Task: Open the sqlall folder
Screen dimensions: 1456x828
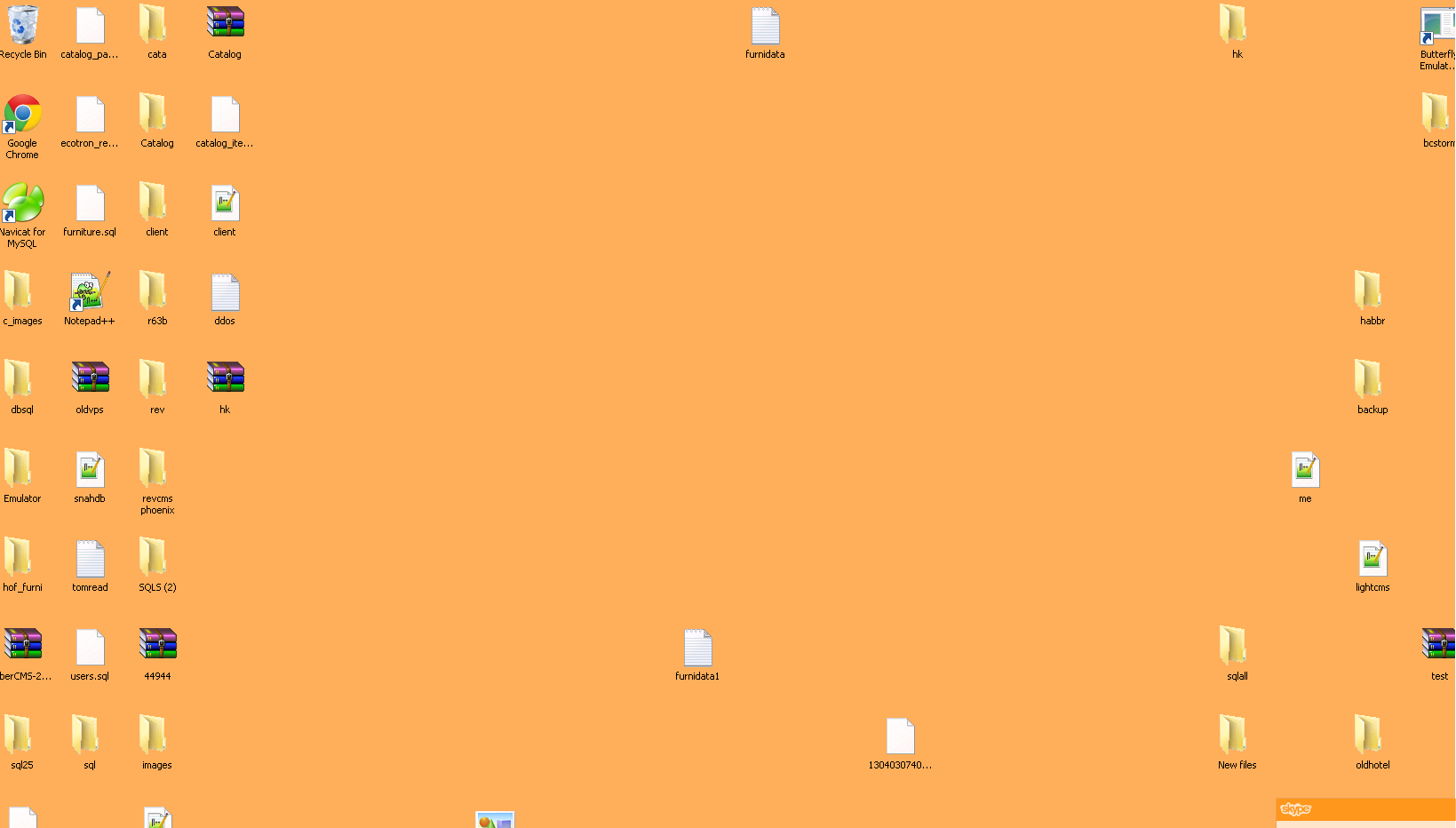Action: (1237, 649)
